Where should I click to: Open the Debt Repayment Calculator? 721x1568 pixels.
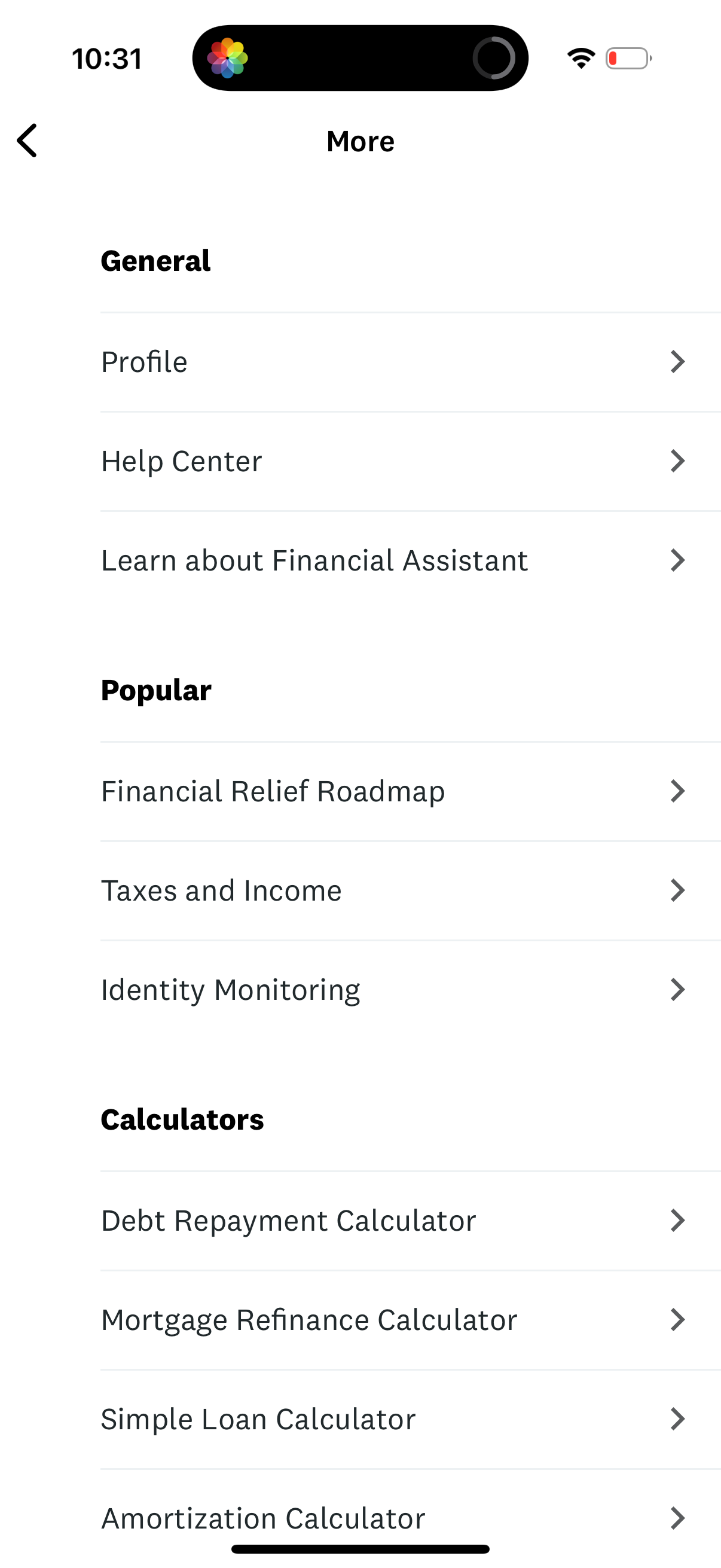[x=288, y=1220]
